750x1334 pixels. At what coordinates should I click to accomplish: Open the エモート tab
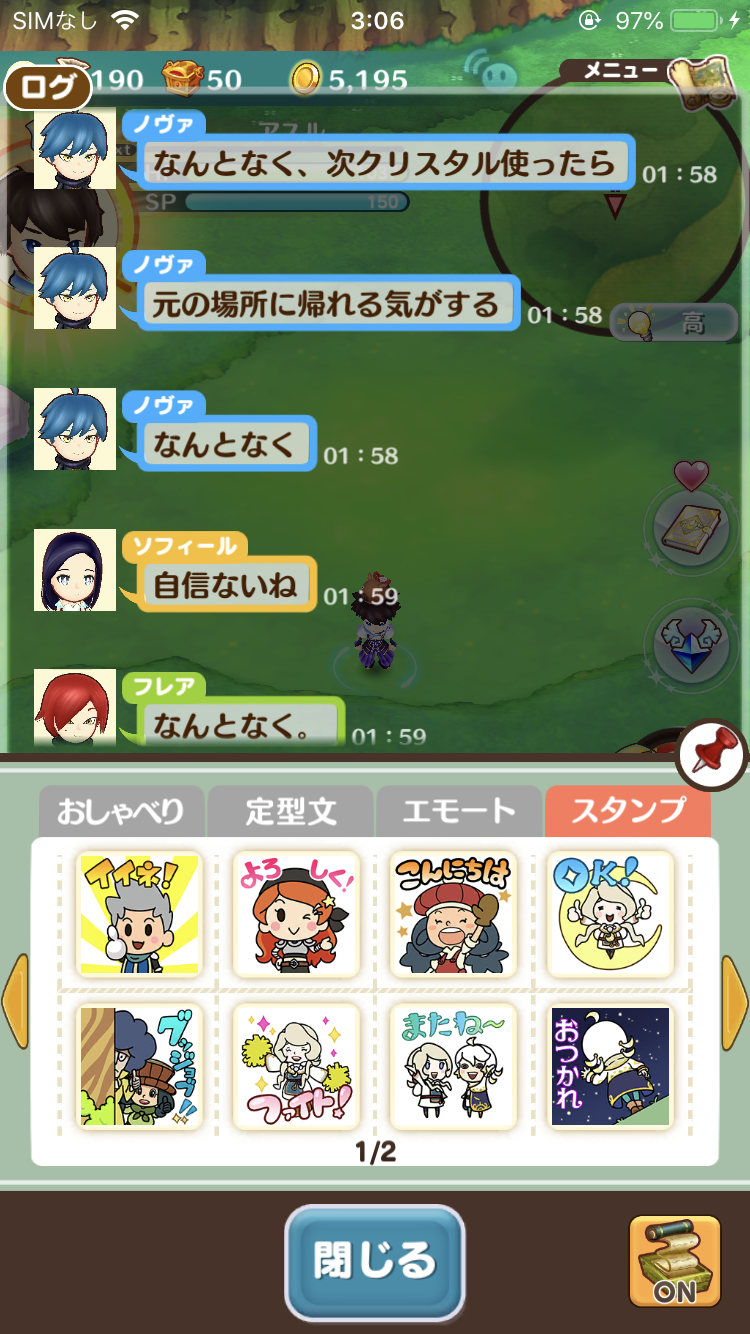click(458, 811)
